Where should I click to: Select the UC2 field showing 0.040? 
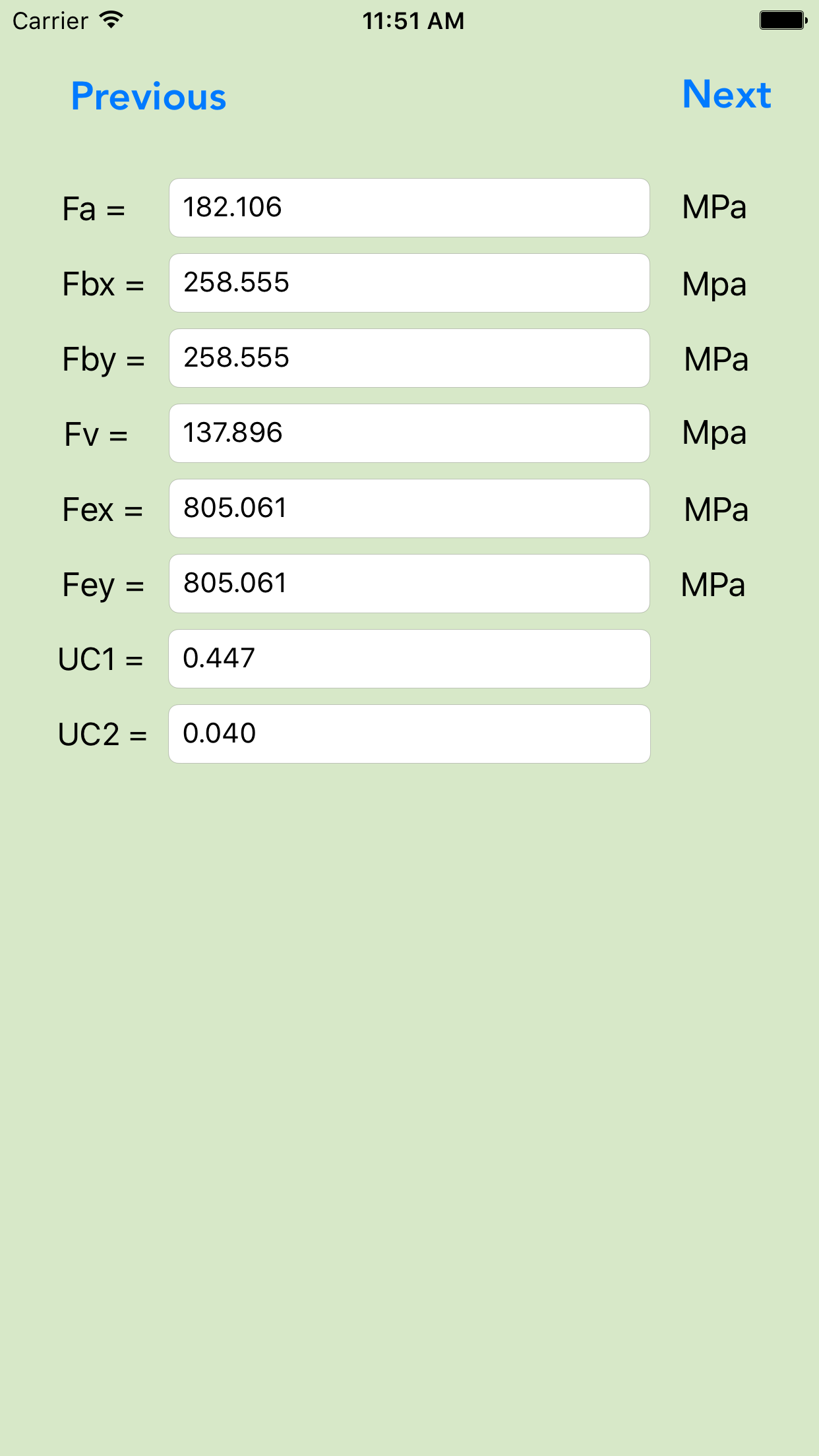click(x=409, y=733)
